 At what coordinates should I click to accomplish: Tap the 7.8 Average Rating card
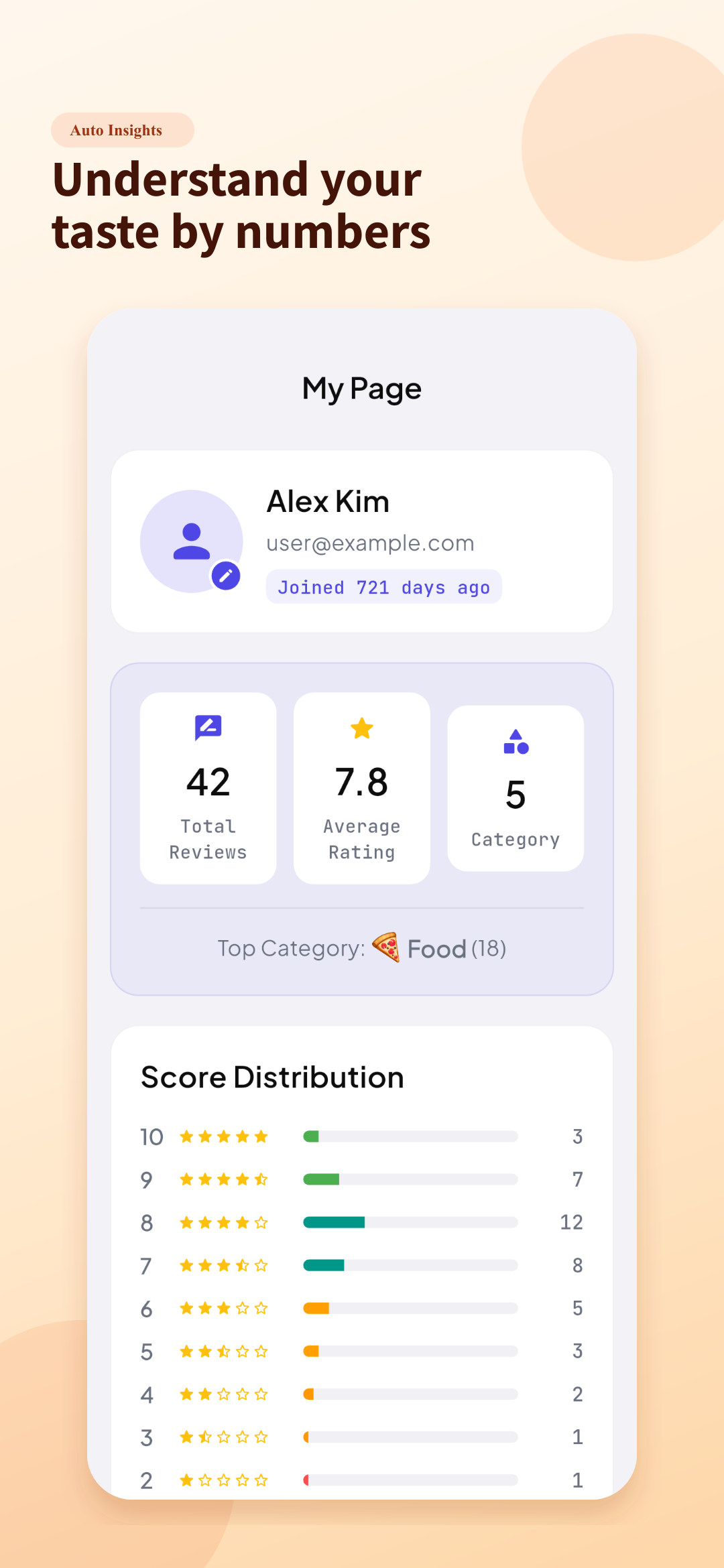tap(361, 787)
